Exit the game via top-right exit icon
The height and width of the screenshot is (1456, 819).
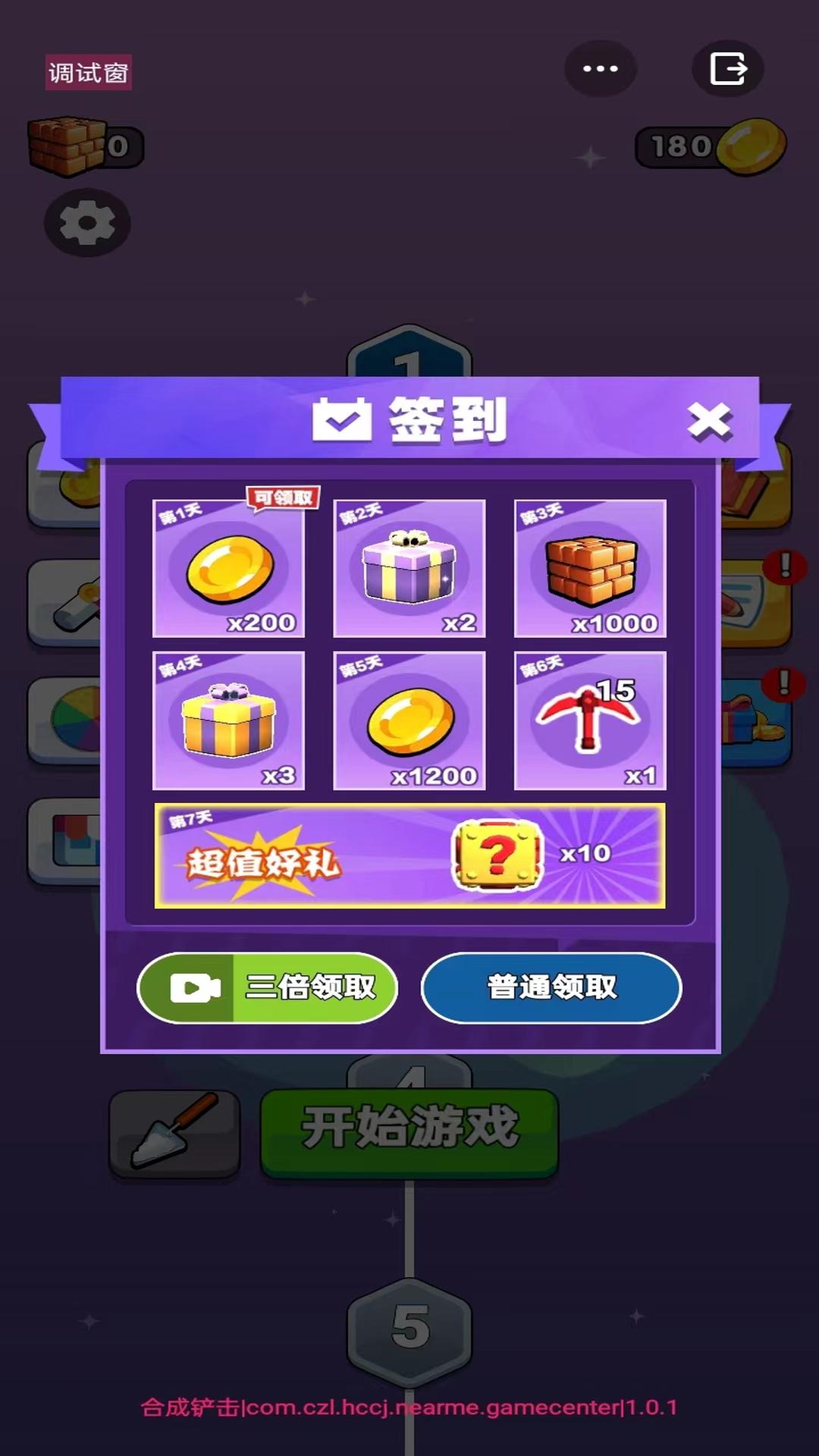727,68
